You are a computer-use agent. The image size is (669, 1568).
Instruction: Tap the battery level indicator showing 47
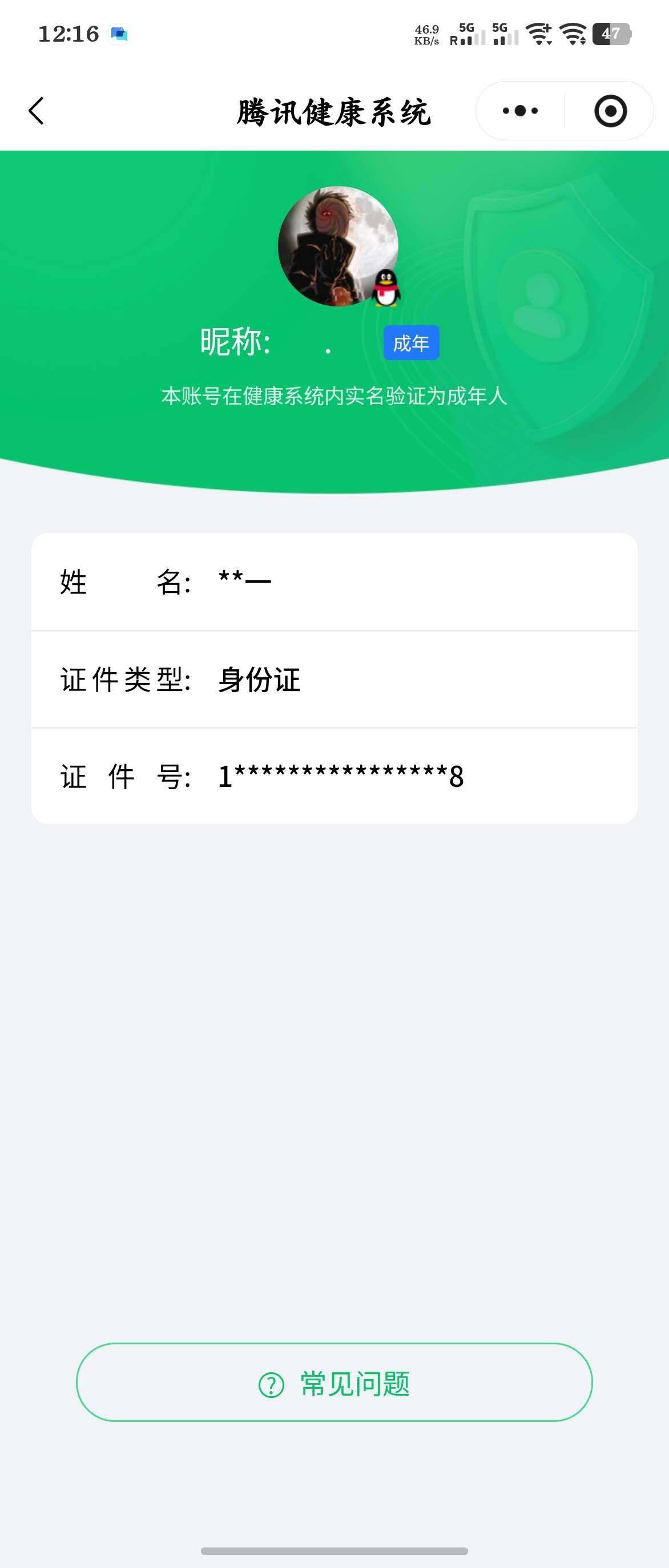pos(611,35)
